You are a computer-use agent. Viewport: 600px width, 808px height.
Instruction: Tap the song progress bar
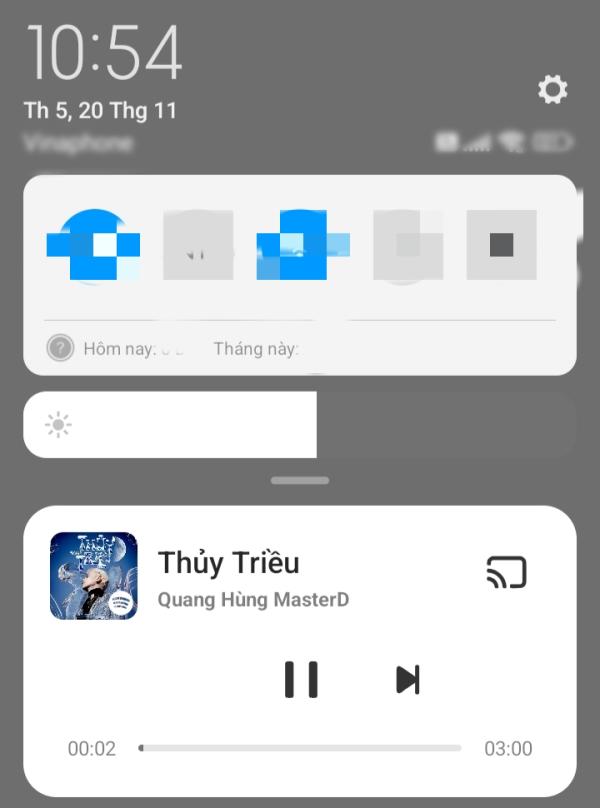[x=300, y=748]
